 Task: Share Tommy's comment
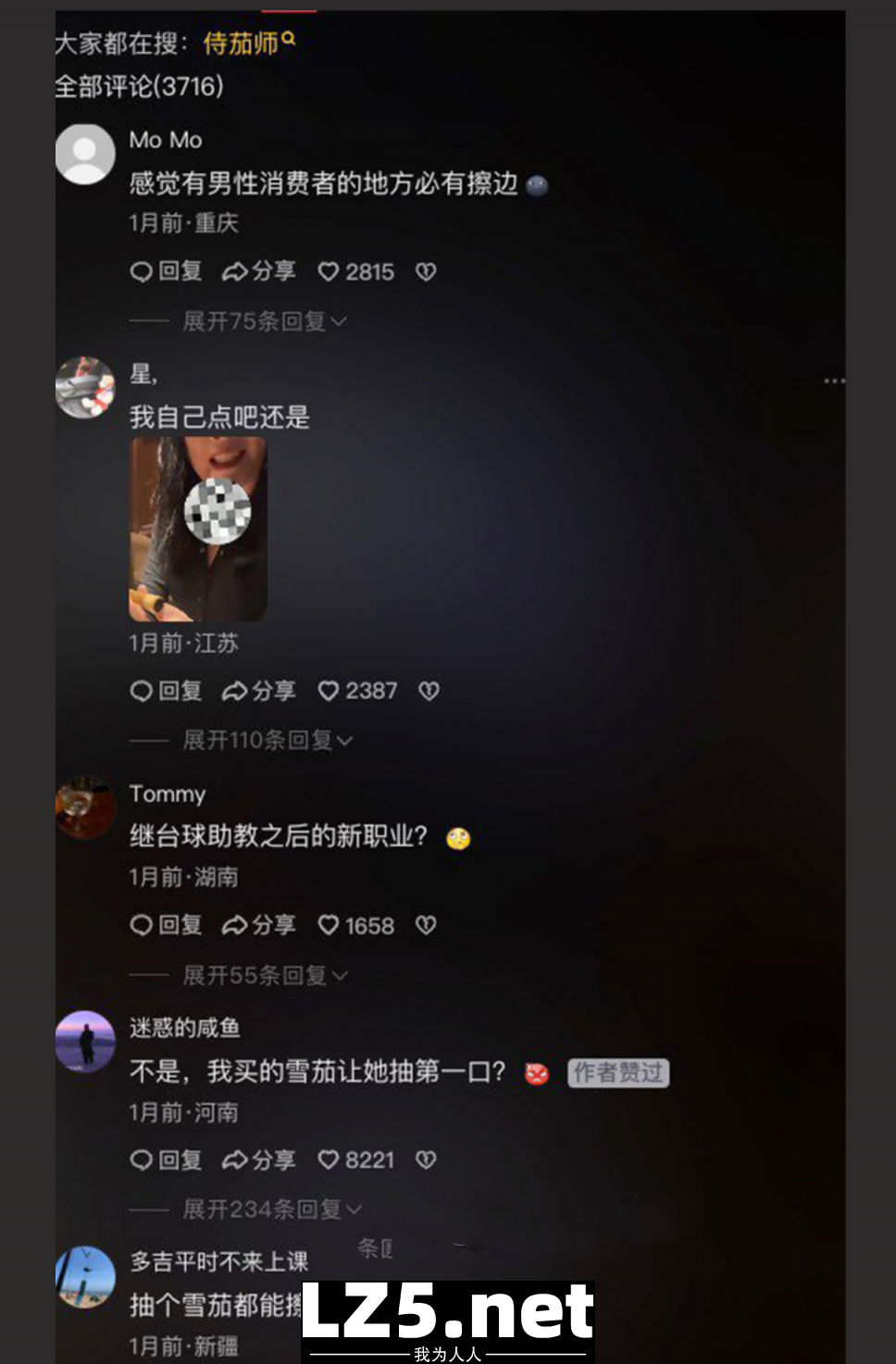pyautogui.click(x=259, y=925)
